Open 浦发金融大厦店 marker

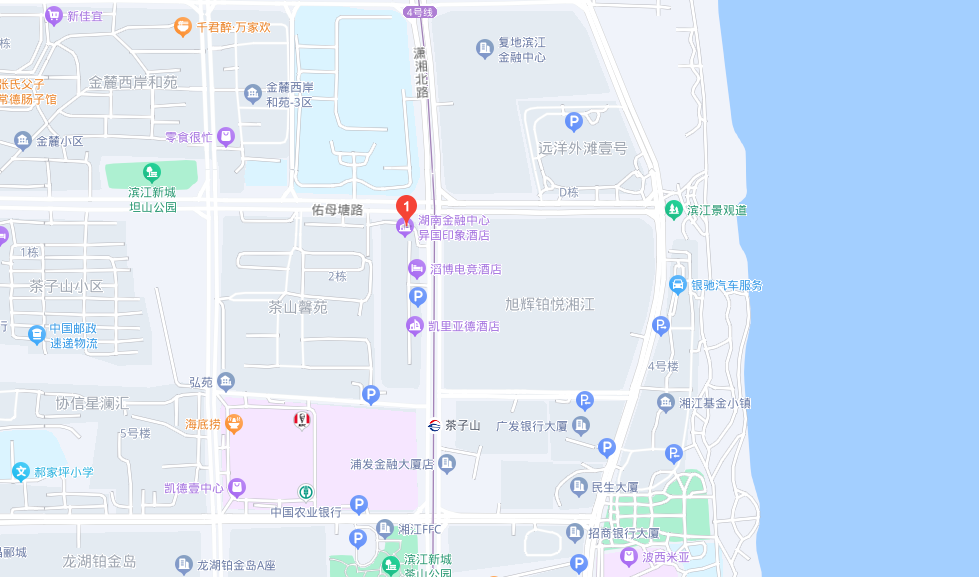[446, 463]
